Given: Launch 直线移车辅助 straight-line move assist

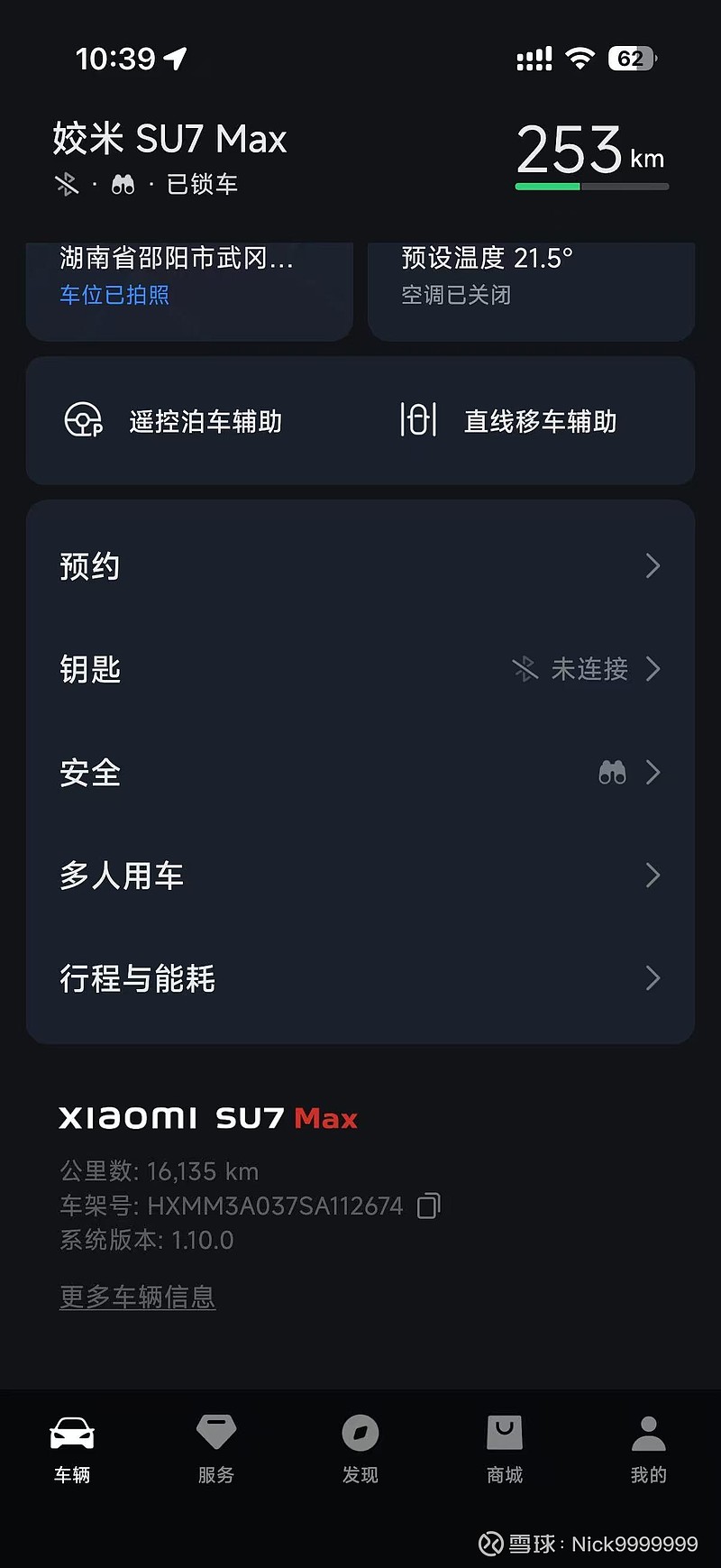Looking at the screenshot, I should point(509,421).
